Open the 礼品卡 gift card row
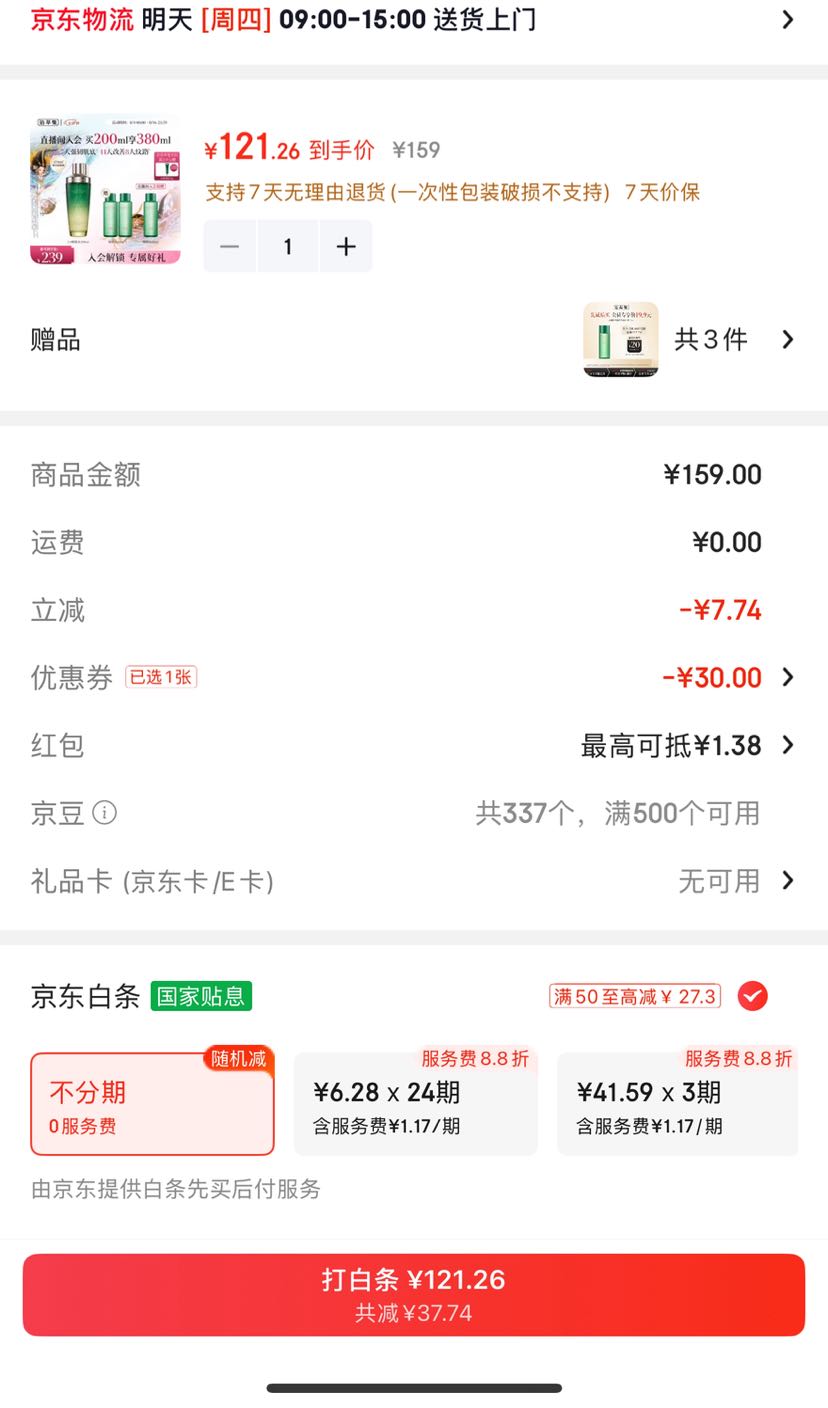Screen dimensions: 828x1408 point(414,881)
